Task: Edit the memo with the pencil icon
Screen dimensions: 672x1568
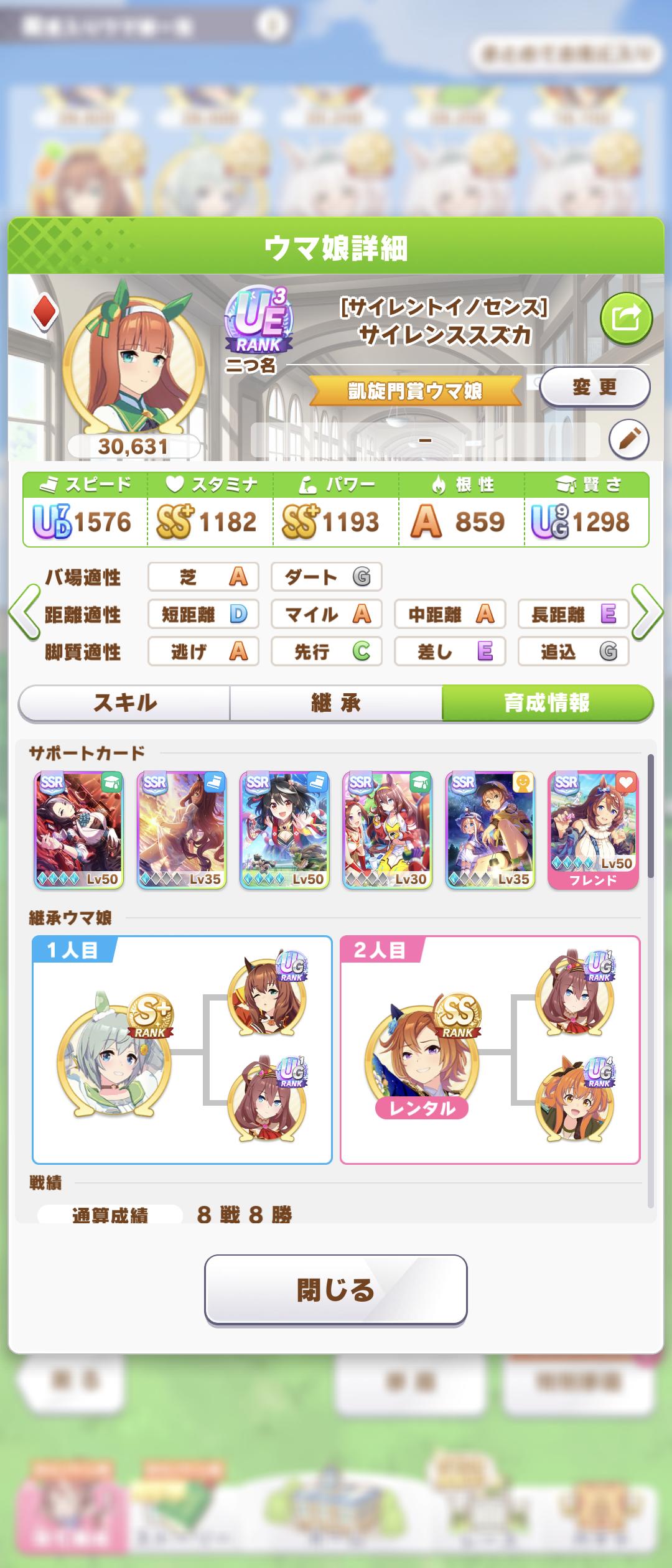Action: point(628,439)
